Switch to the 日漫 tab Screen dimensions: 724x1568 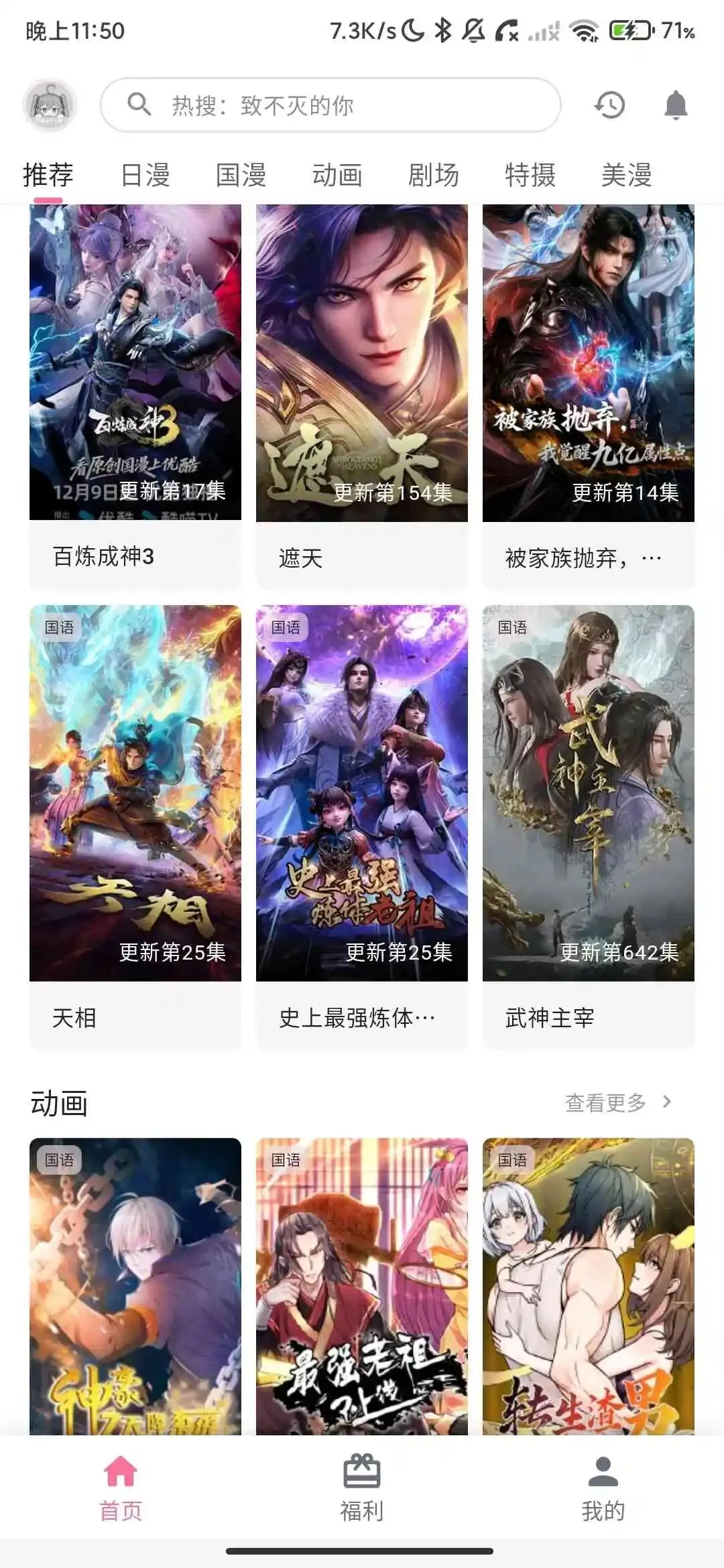coord(145,175)
